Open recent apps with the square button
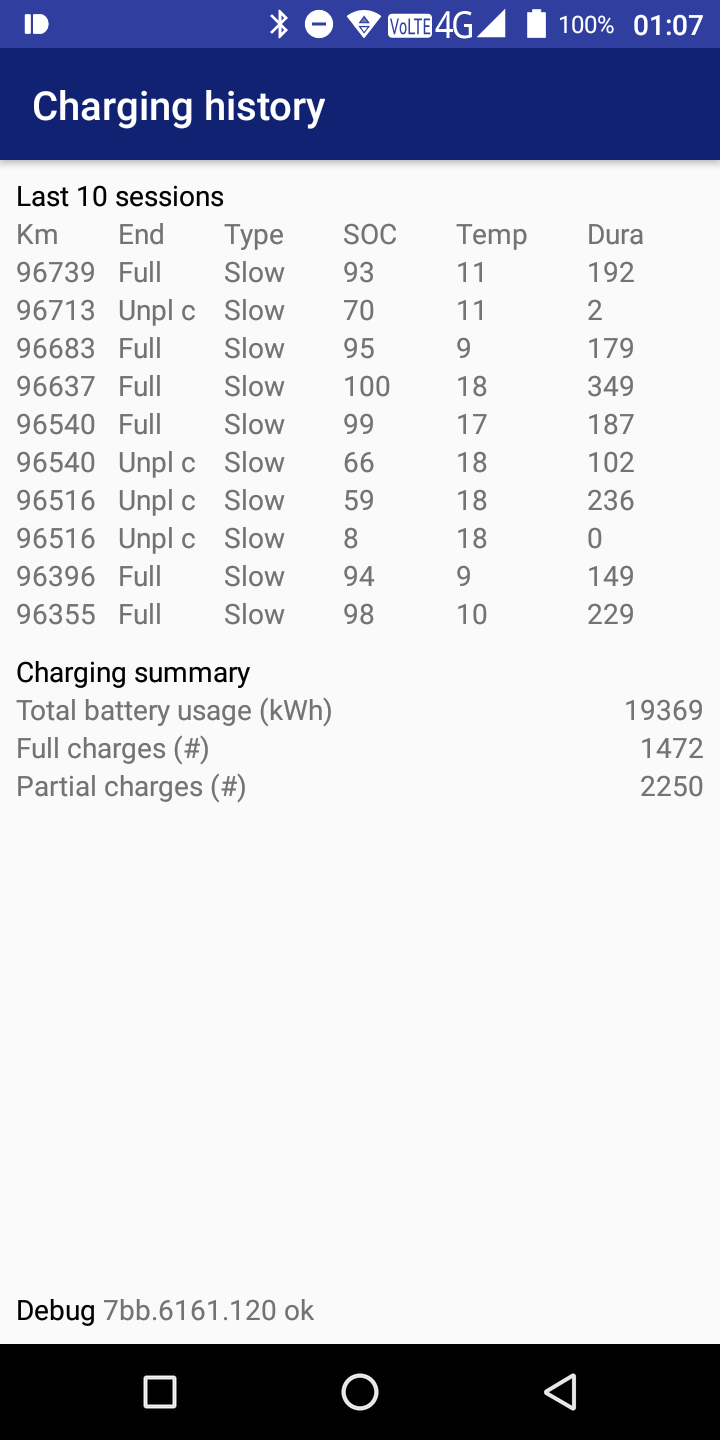 point(160,1391)
